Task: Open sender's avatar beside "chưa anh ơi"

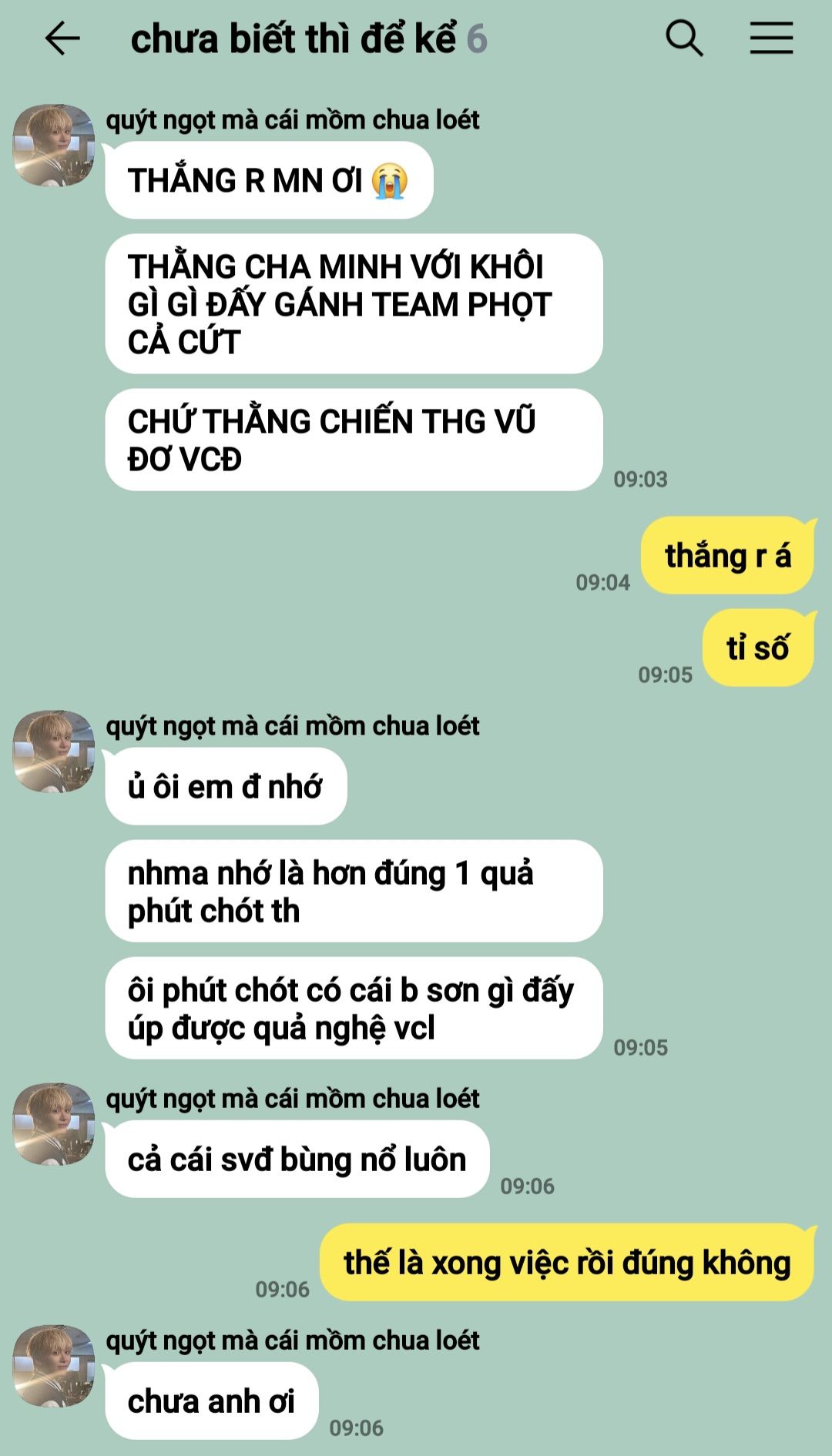Action: click(54, 1365)
